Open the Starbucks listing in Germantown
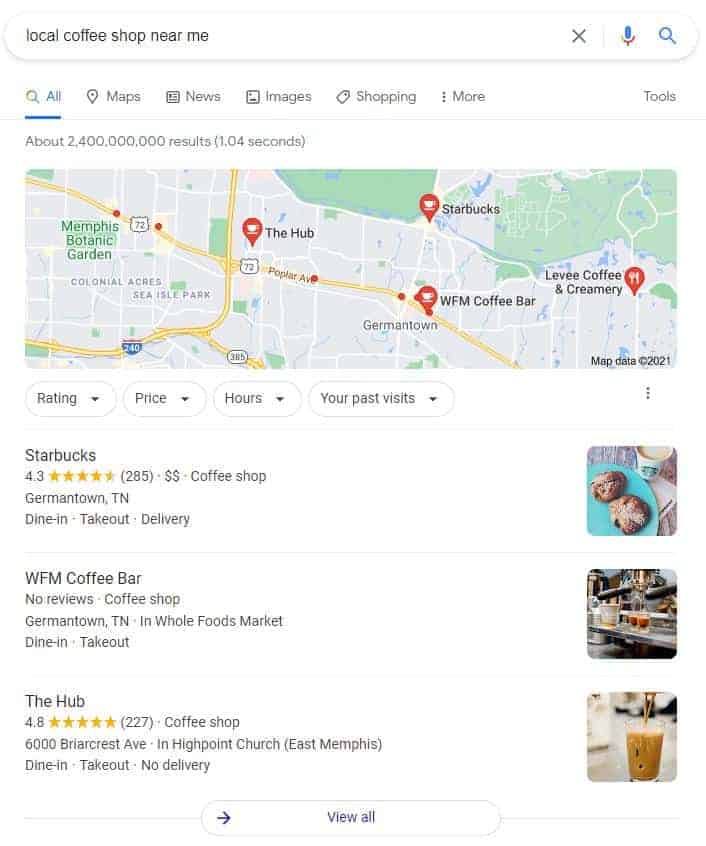 [x=61, y=456]
